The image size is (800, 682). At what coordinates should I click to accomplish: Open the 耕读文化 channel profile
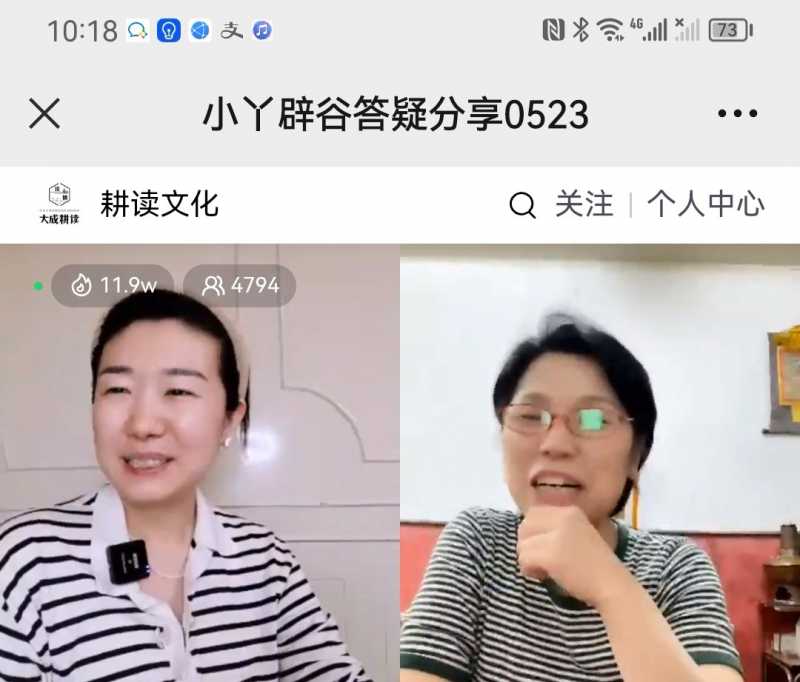click(158, 204)
